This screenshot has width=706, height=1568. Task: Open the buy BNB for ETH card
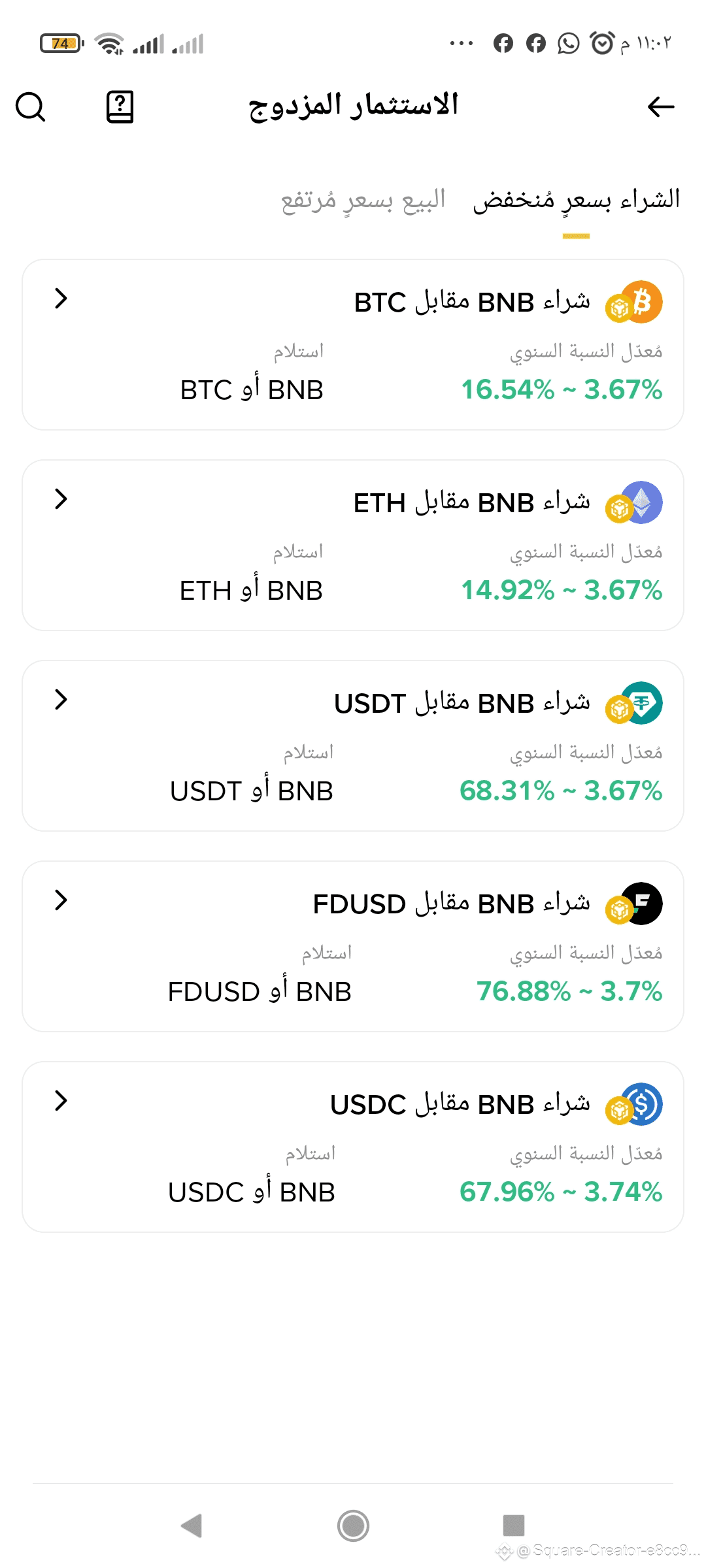[353, 546]
